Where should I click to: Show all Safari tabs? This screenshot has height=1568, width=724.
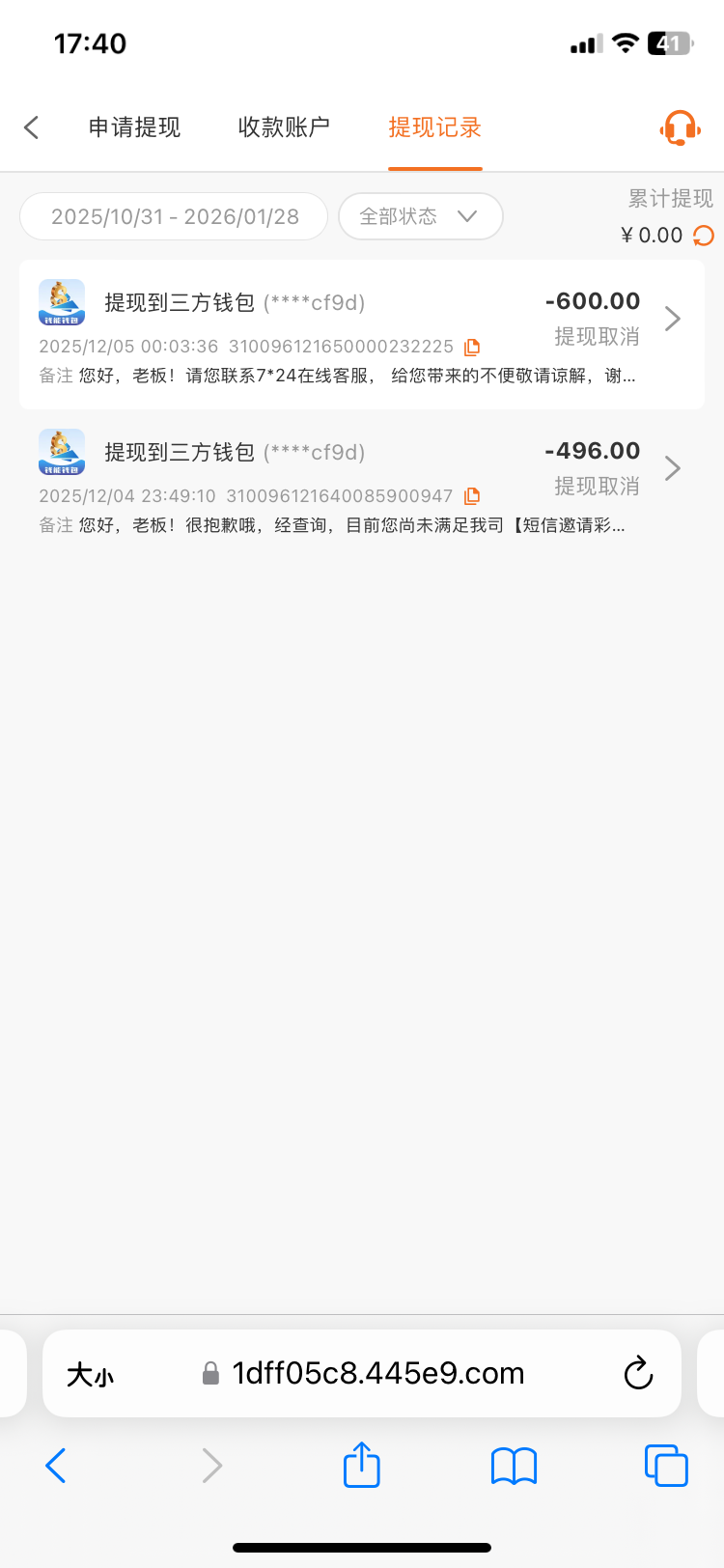click(665, 1466)
